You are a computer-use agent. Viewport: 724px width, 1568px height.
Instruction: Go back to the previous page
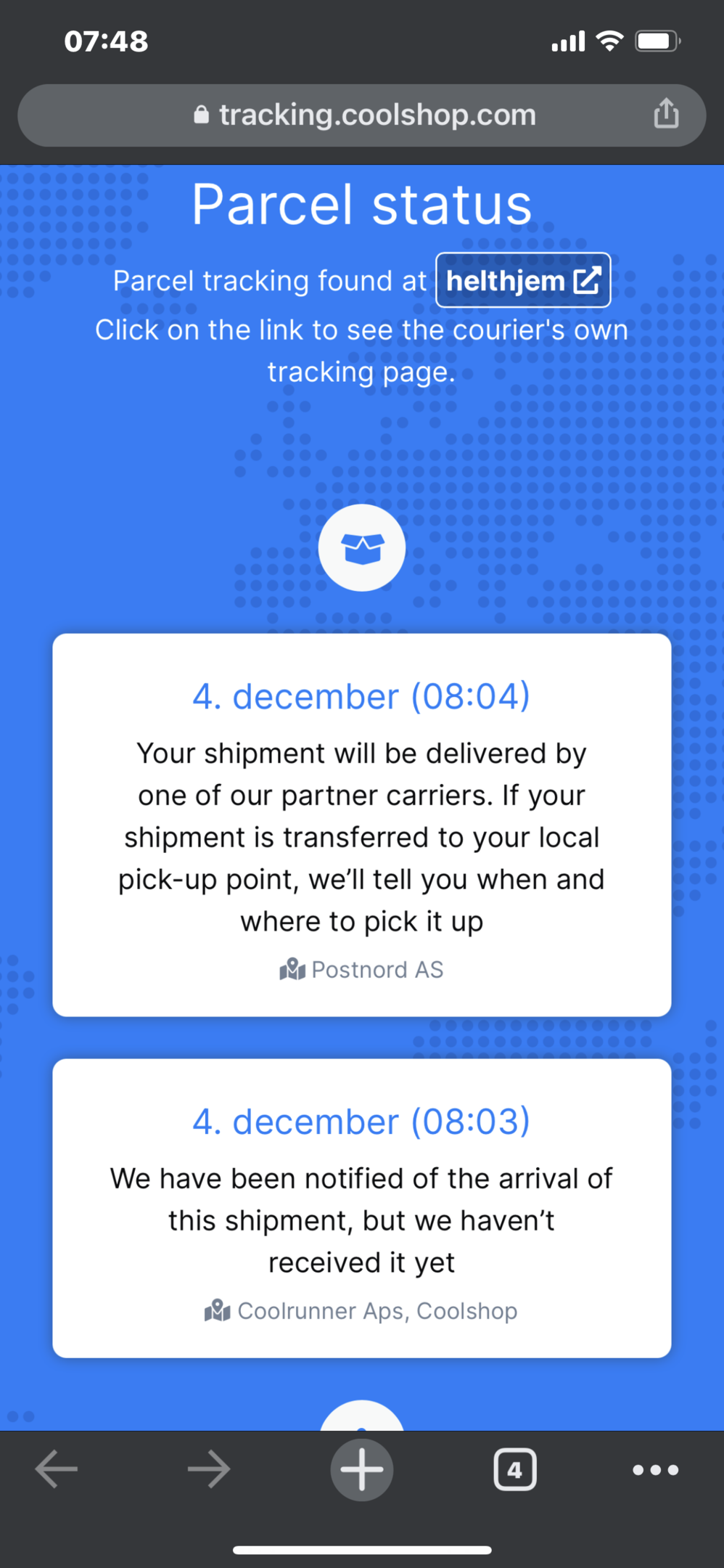[57, 1469]
